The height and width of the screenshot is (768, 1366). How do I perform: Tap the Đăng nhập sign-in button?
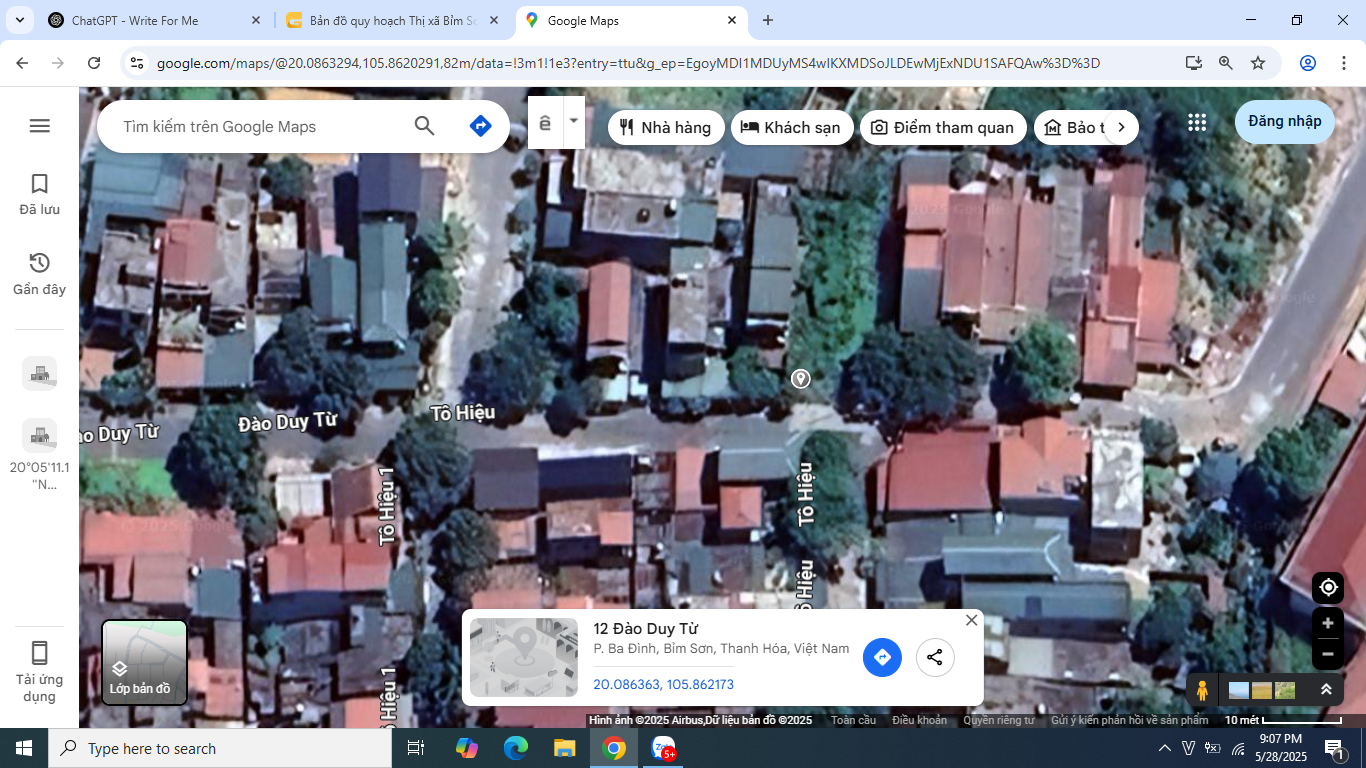point(1284,121)
